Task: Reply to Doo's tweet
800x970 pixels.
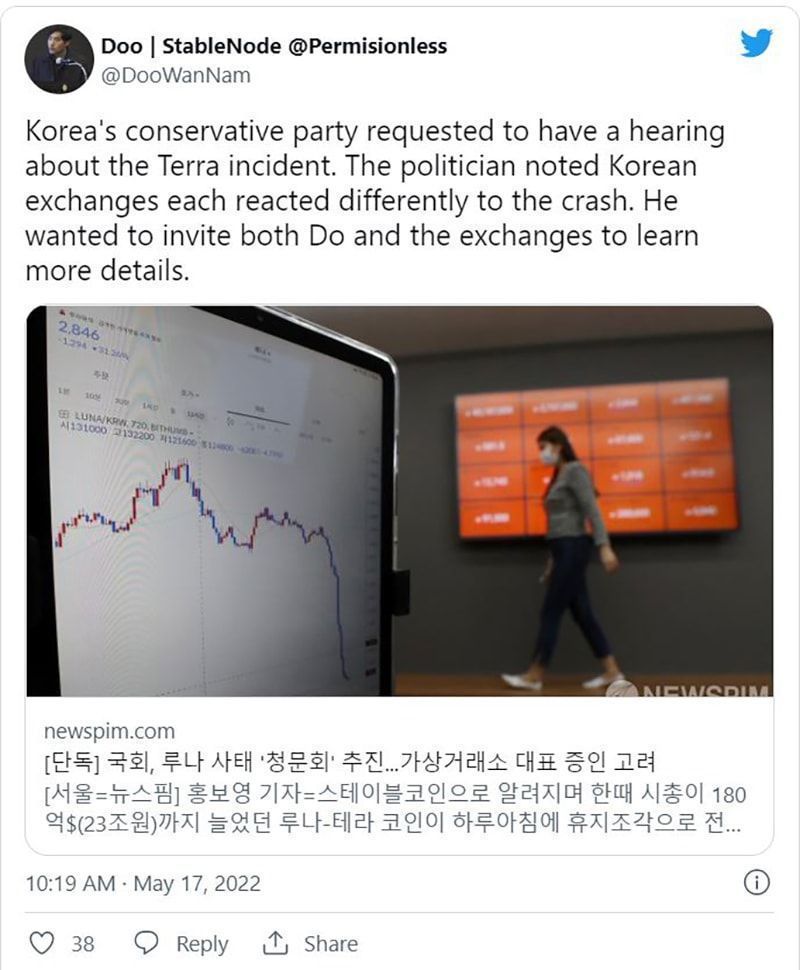Action: click(x=181, y=943)
